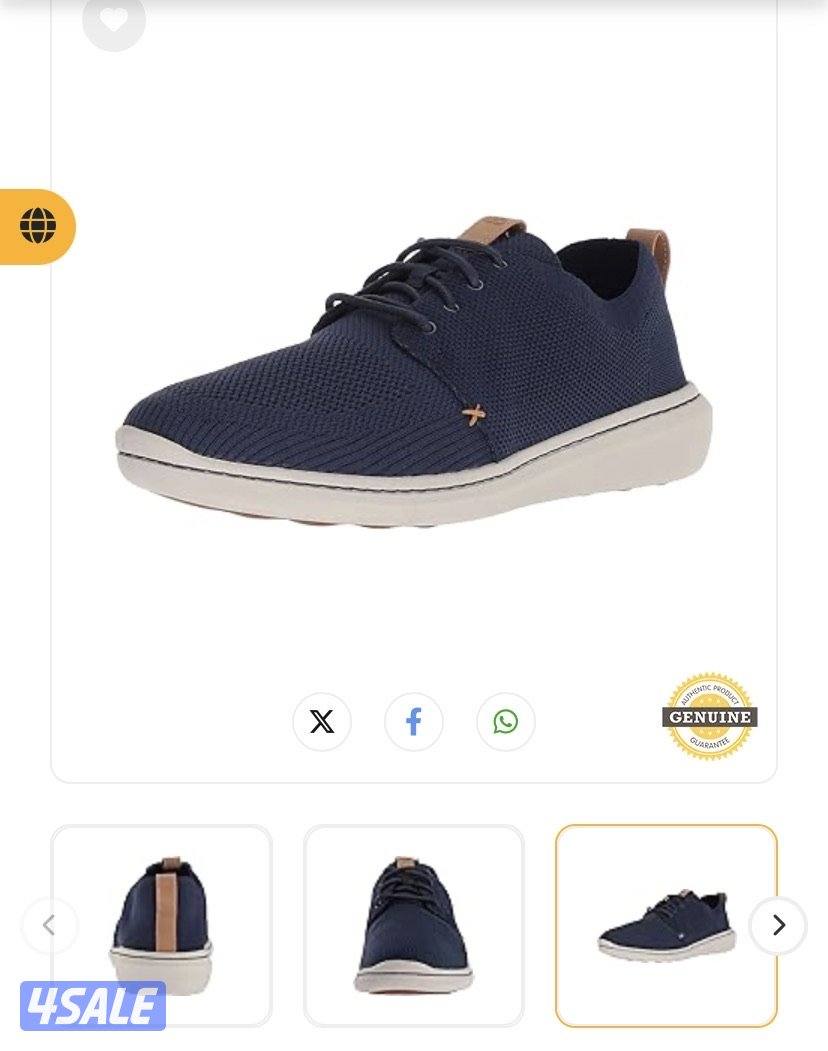Open the main shoe image
Viewport: 828px width, 1051px height.
click(414, 380)
